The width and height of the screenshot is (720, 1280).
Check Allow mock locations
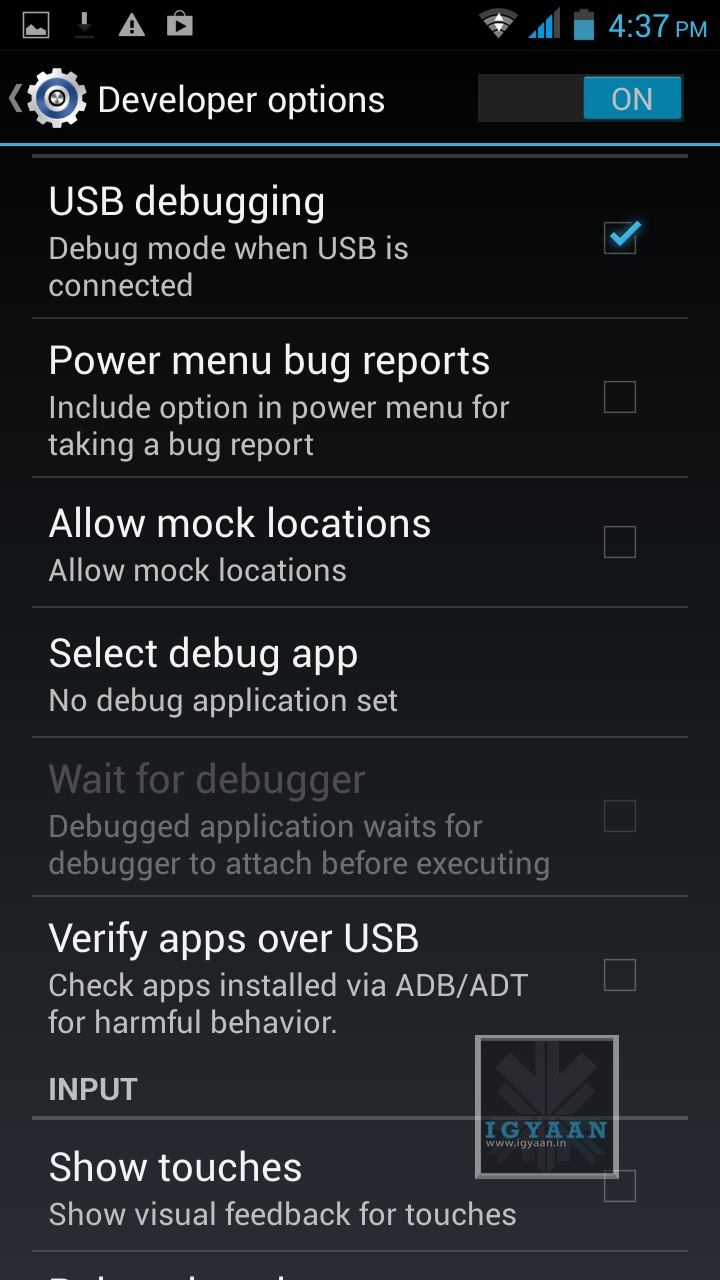620,542
